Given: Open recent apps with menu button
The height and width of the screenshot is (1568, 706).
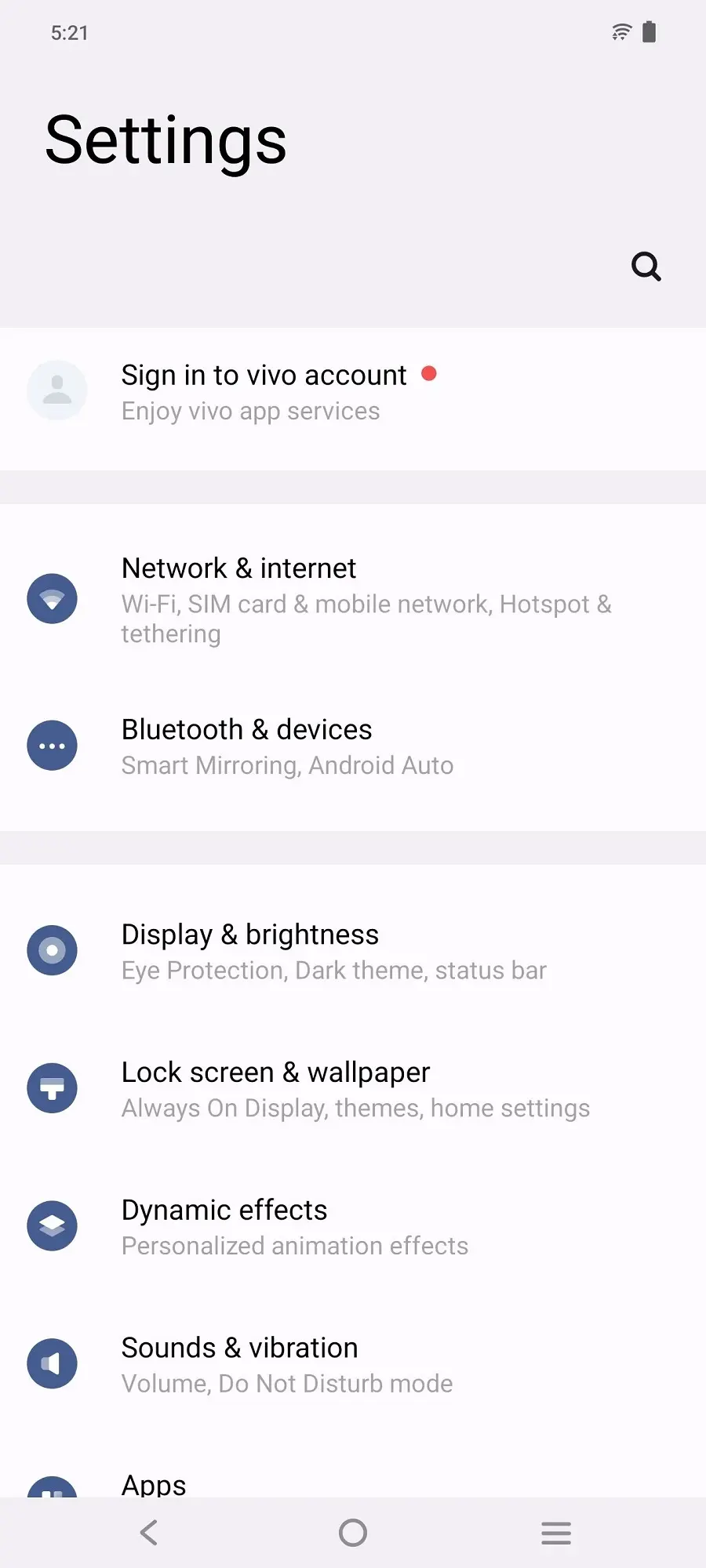Looking at the screenshot, I should coord(556,1533).
